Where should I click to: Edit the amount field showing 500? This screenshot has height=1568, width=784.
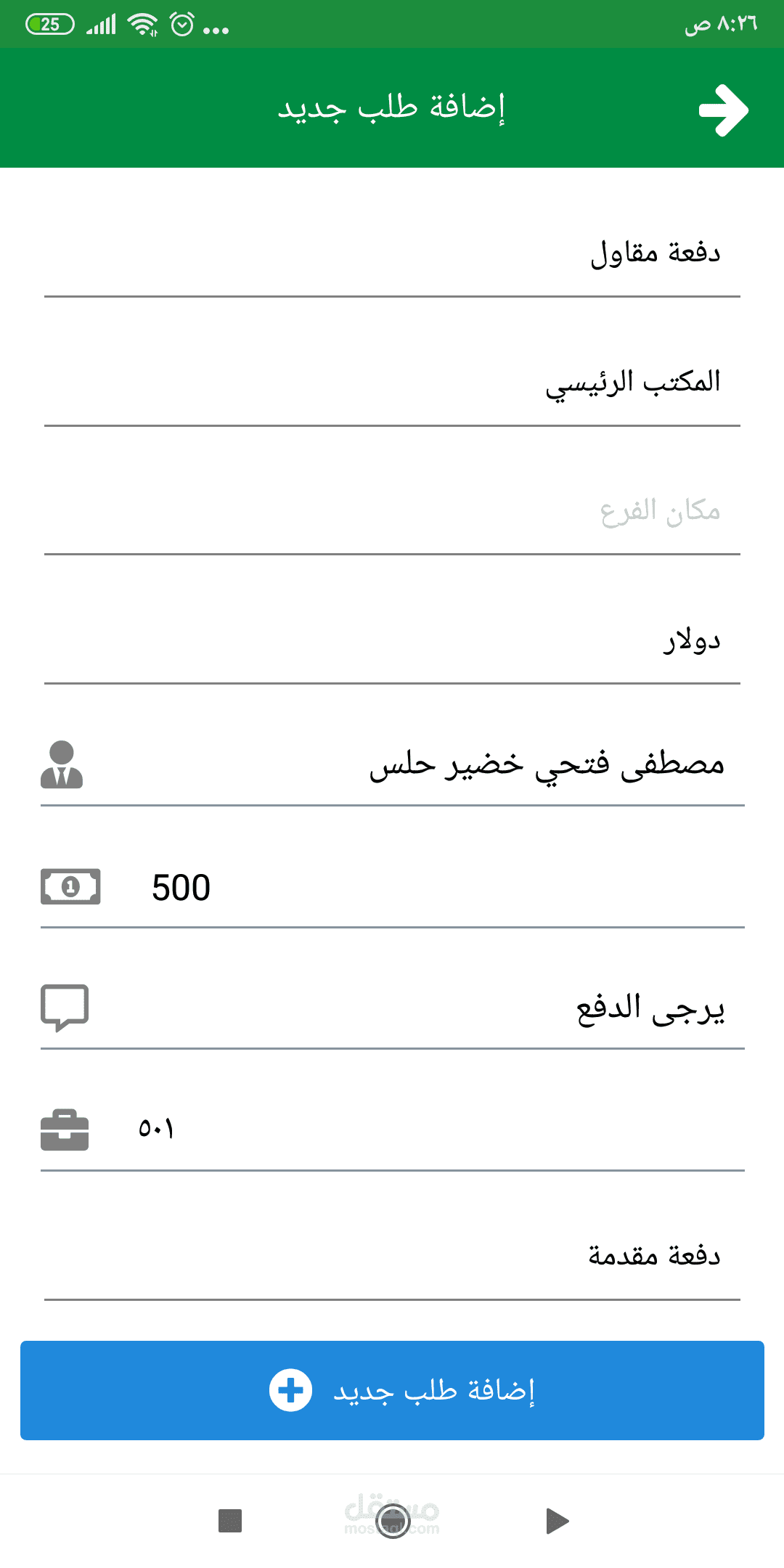[x=436, y=888]
